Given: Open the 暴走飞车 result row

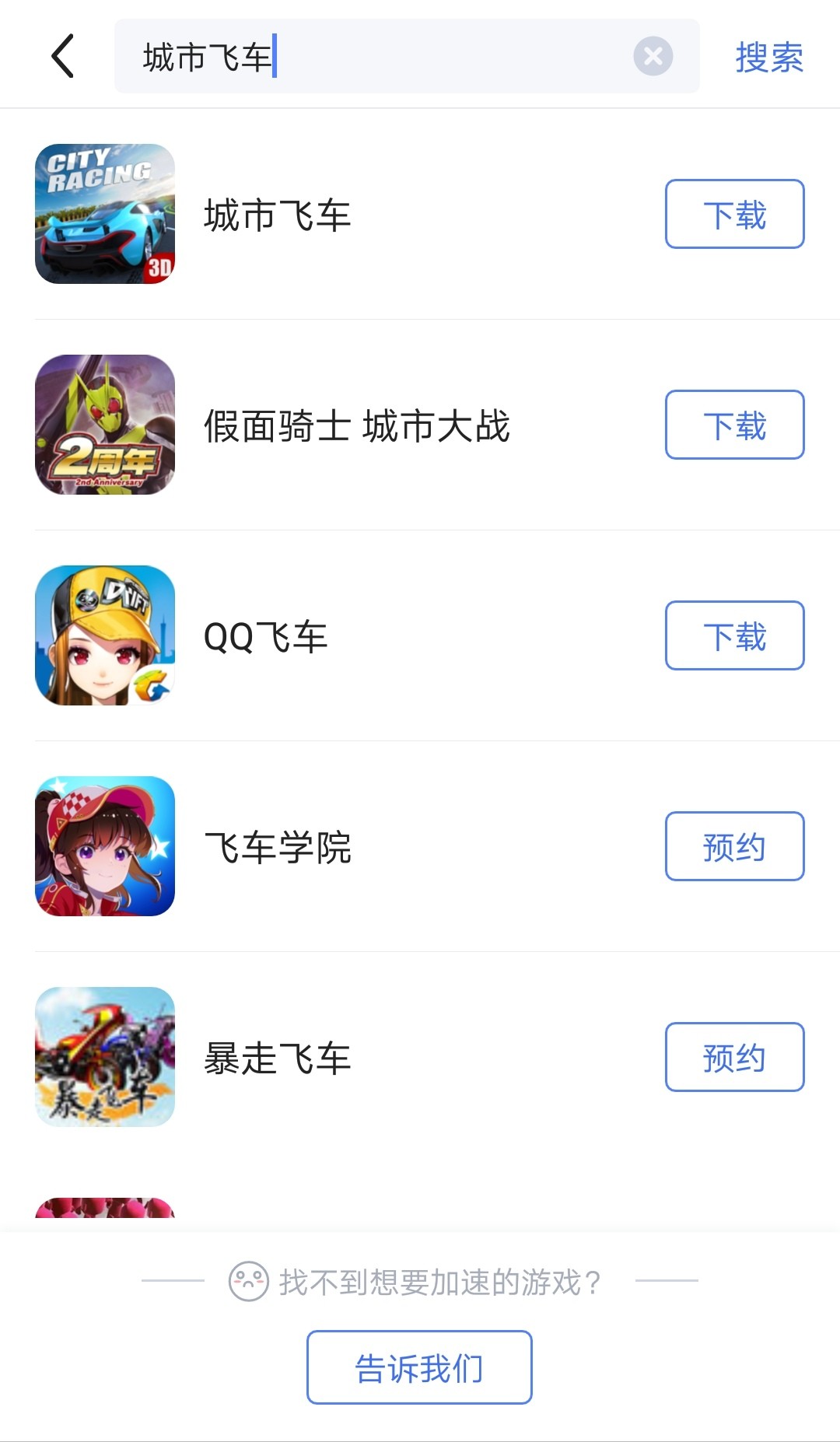Looking at the screenshot, I should (x=278, y=1059).
